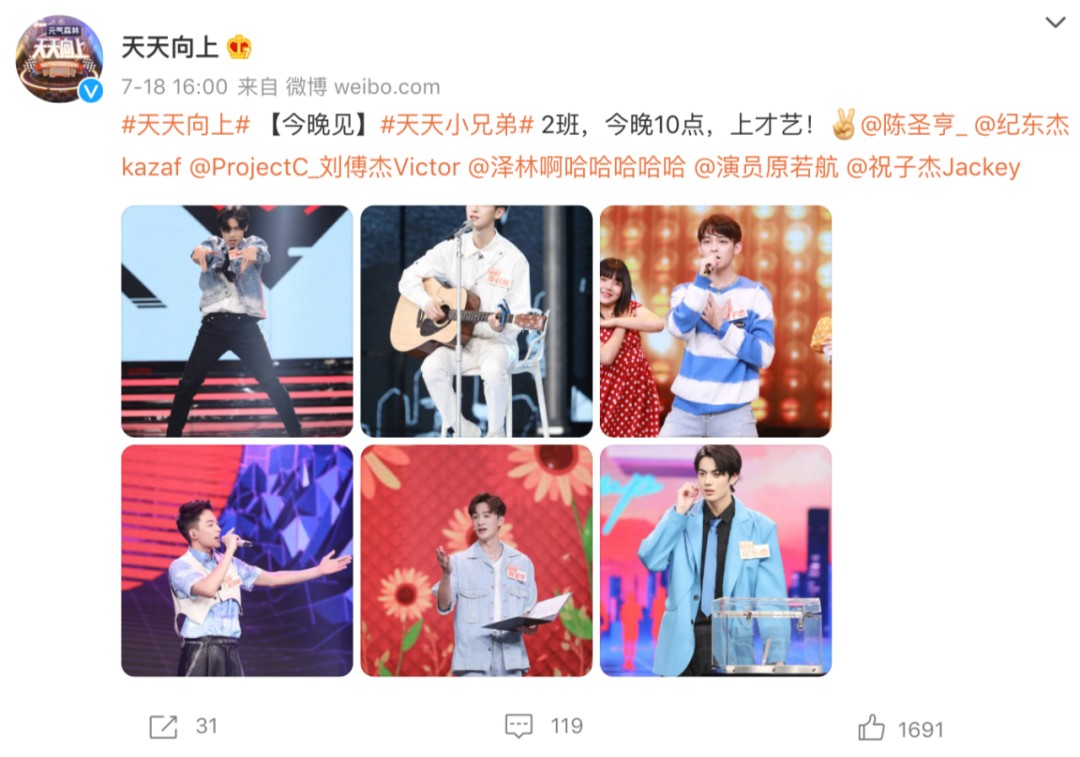Repost this post with 31 shares

pos(183,726)
